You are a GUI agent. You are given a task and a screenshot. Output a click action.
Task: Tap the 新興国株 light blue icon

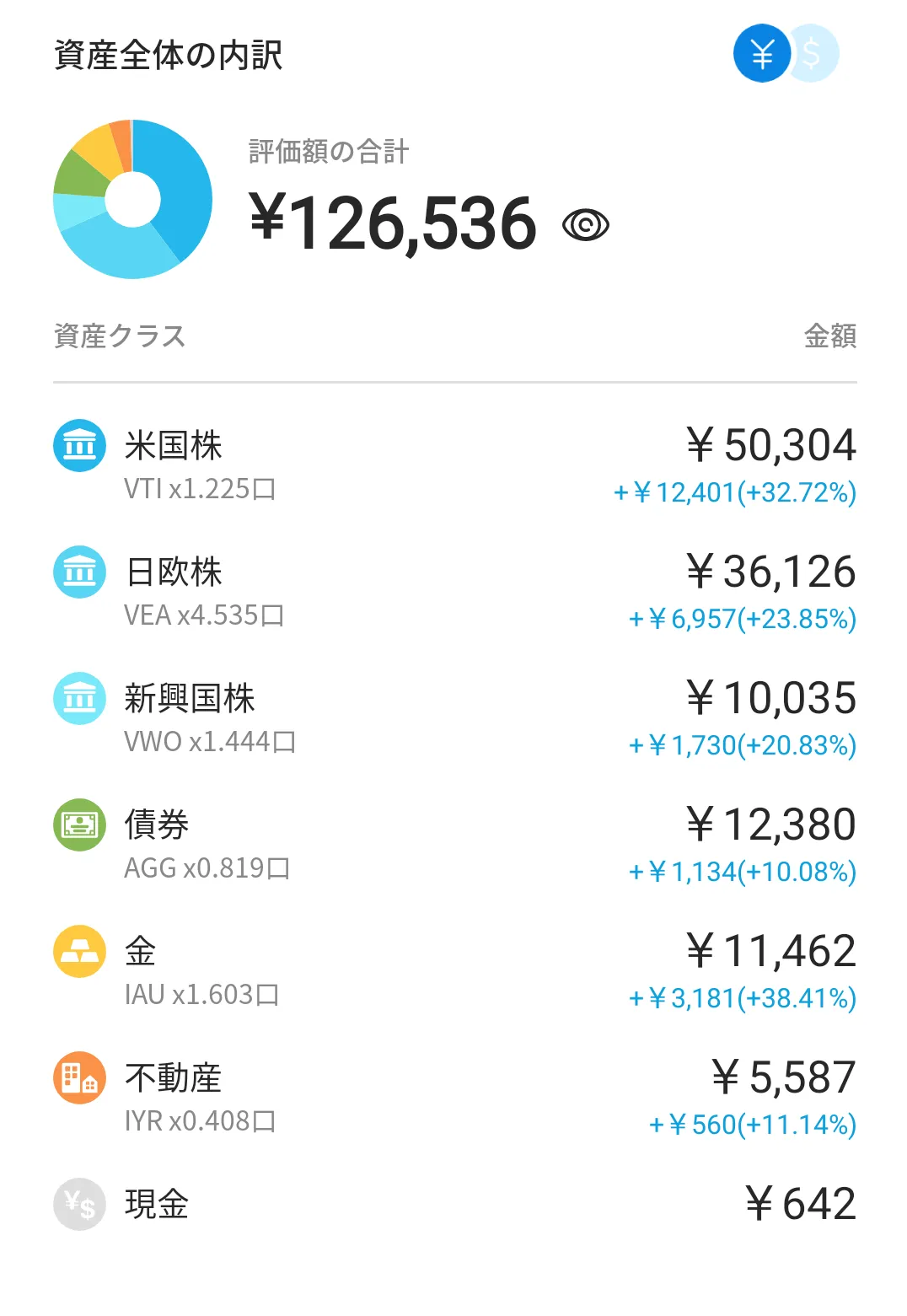coord(78,699)
